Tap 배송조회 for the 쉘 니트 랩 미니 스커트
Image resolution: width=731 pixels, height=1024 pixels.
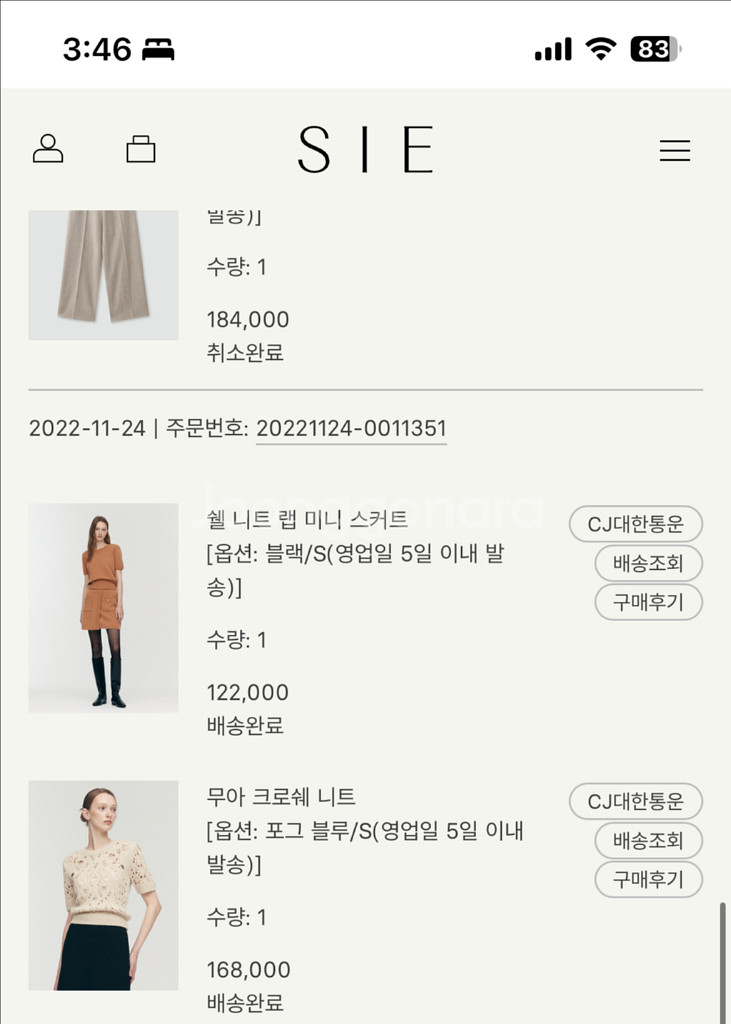pyautogui.click(x=648, y=563)
